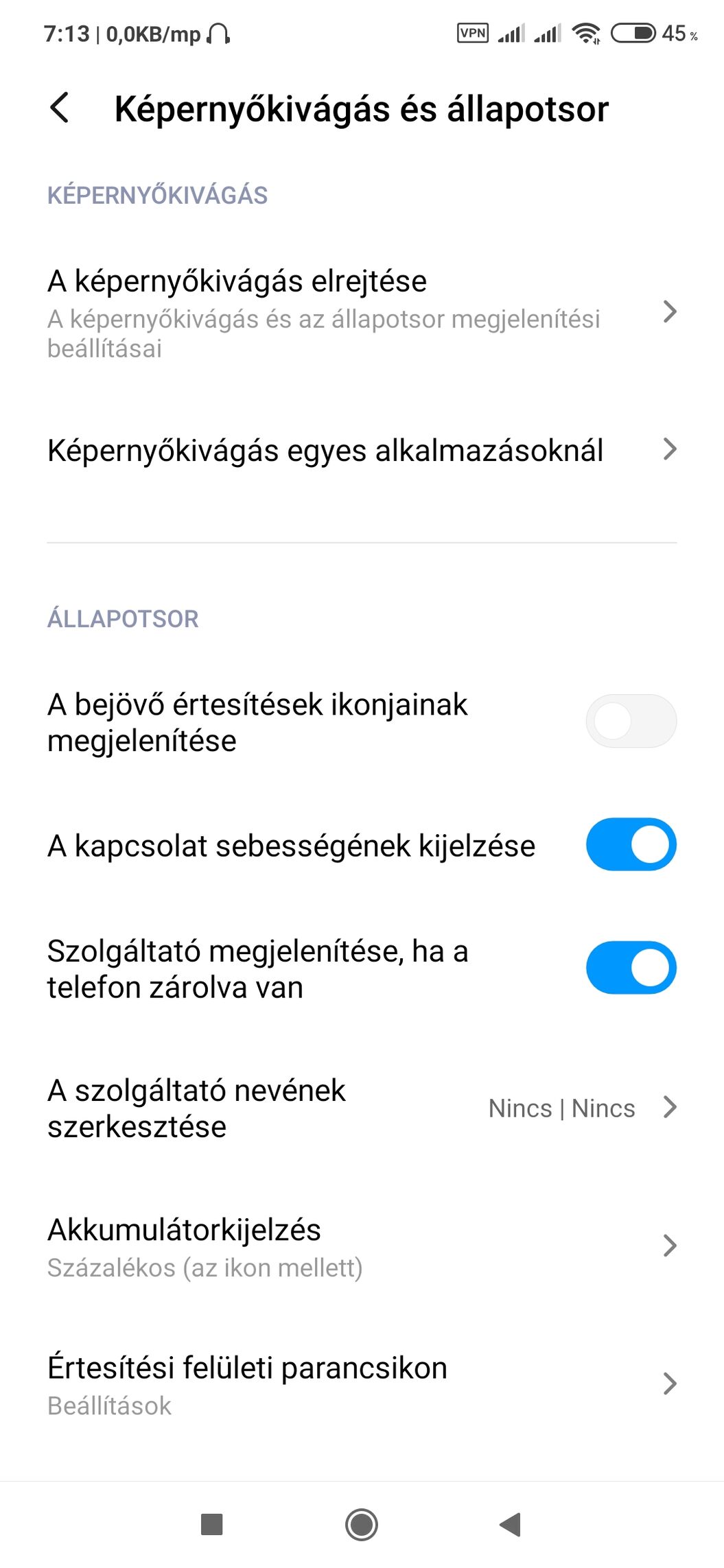
Task: Open the "Akkumulátorkijelzés" option
Action: pos(361,1246)
